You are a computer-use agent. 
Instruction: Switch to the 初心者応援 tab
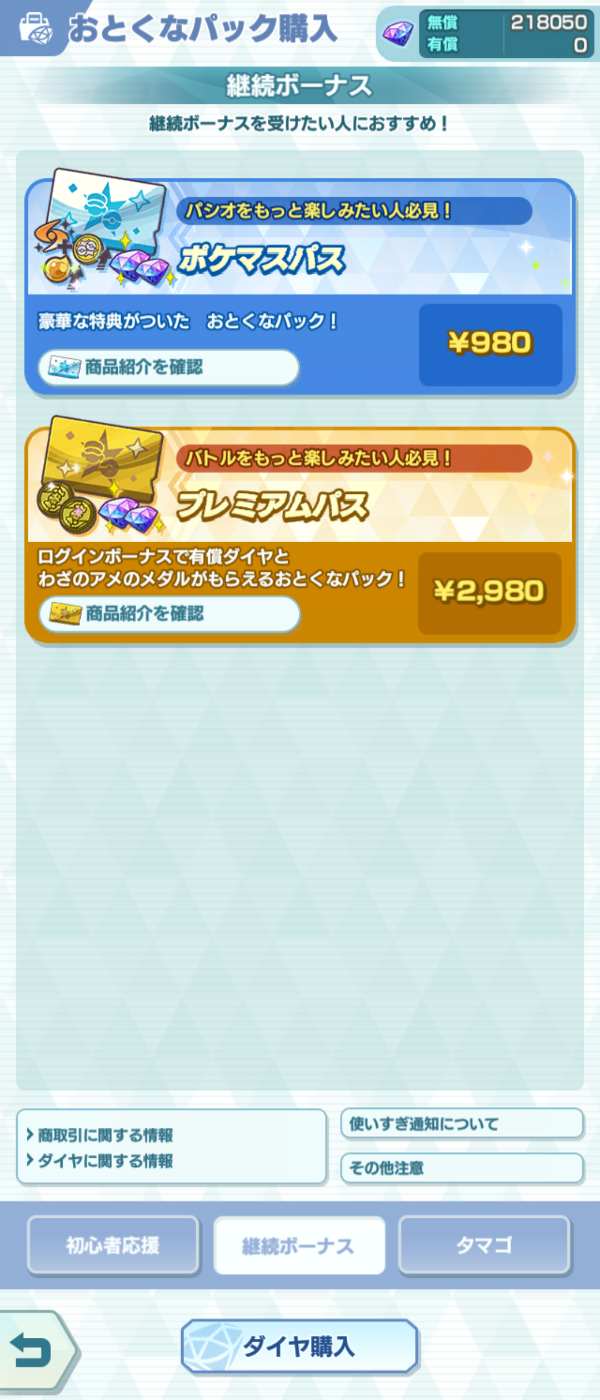[x=112, y=1245]
